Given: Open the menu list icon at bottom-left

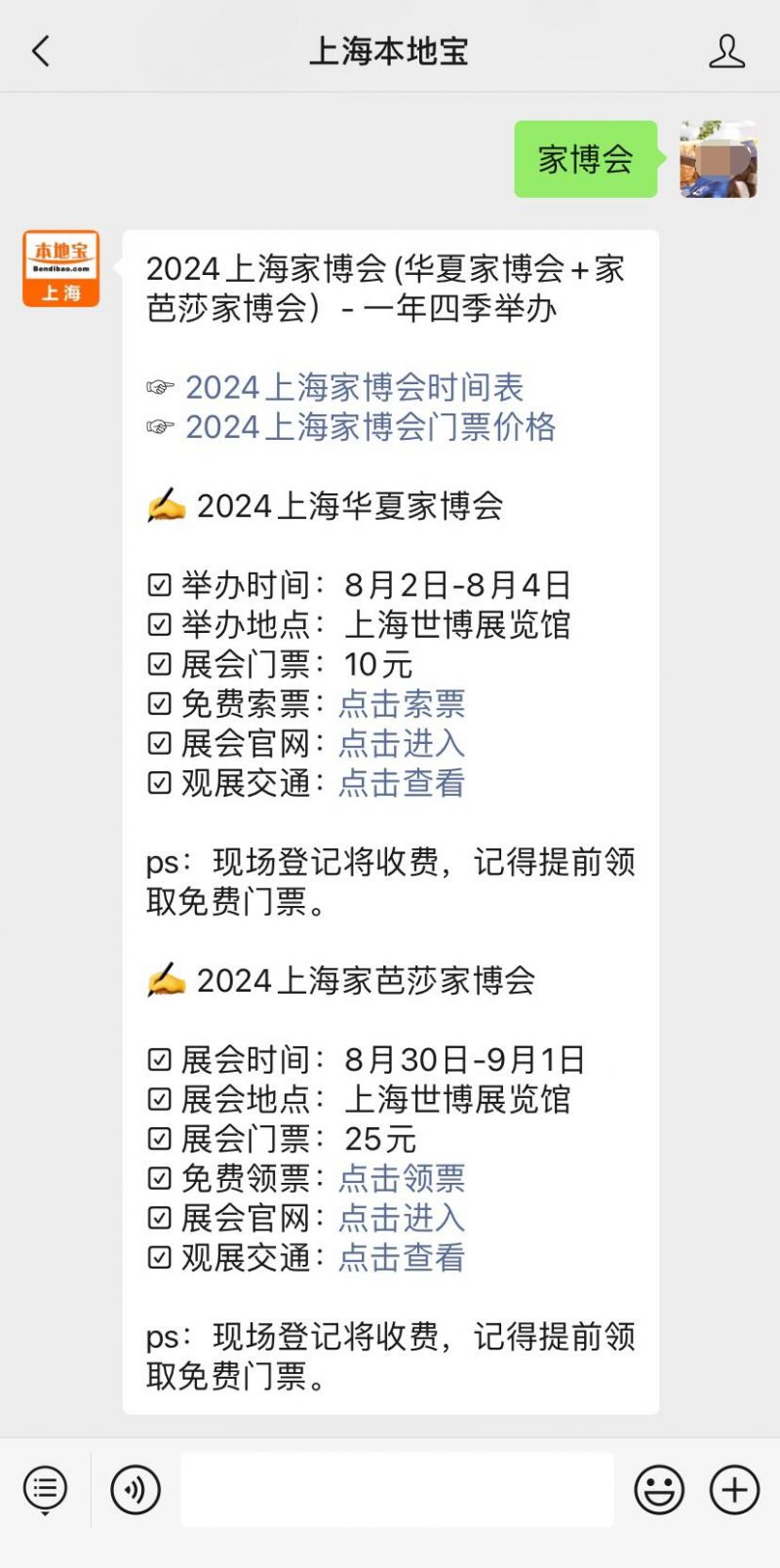Looking at the screenshot, I should pyautogui.click(x=45, y=1490).
